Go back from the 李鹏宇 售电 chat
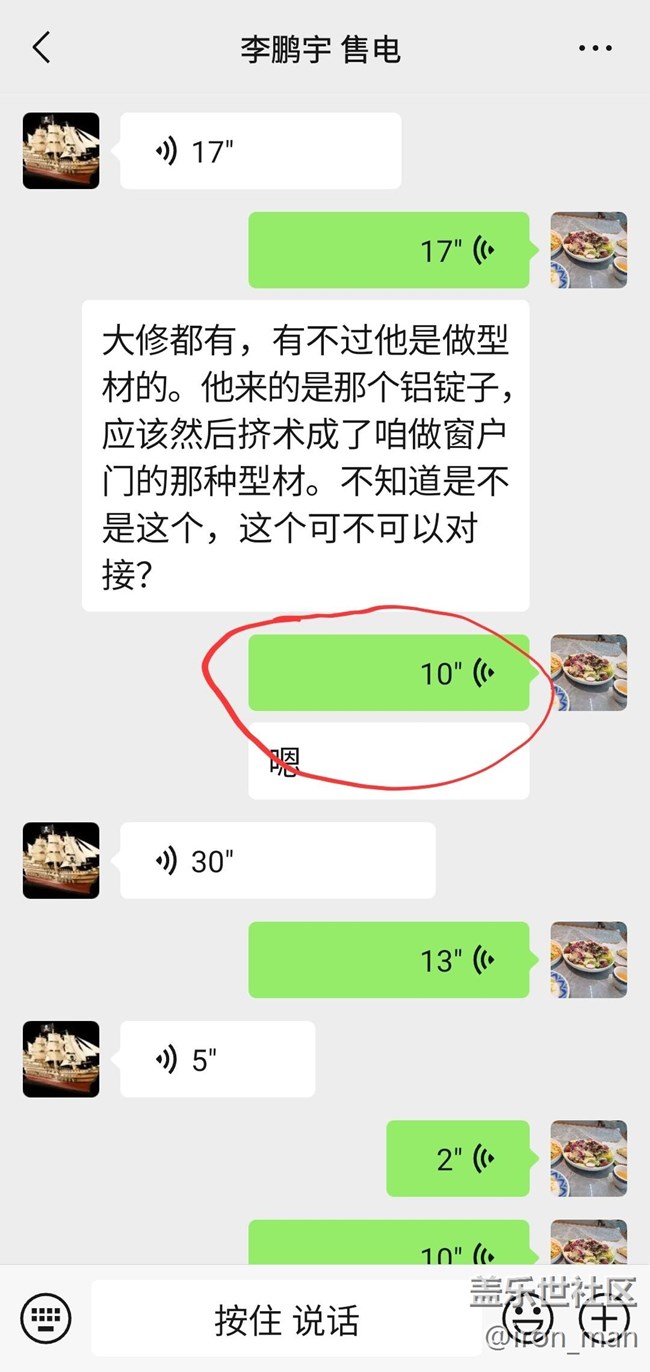 pos(41,48)
